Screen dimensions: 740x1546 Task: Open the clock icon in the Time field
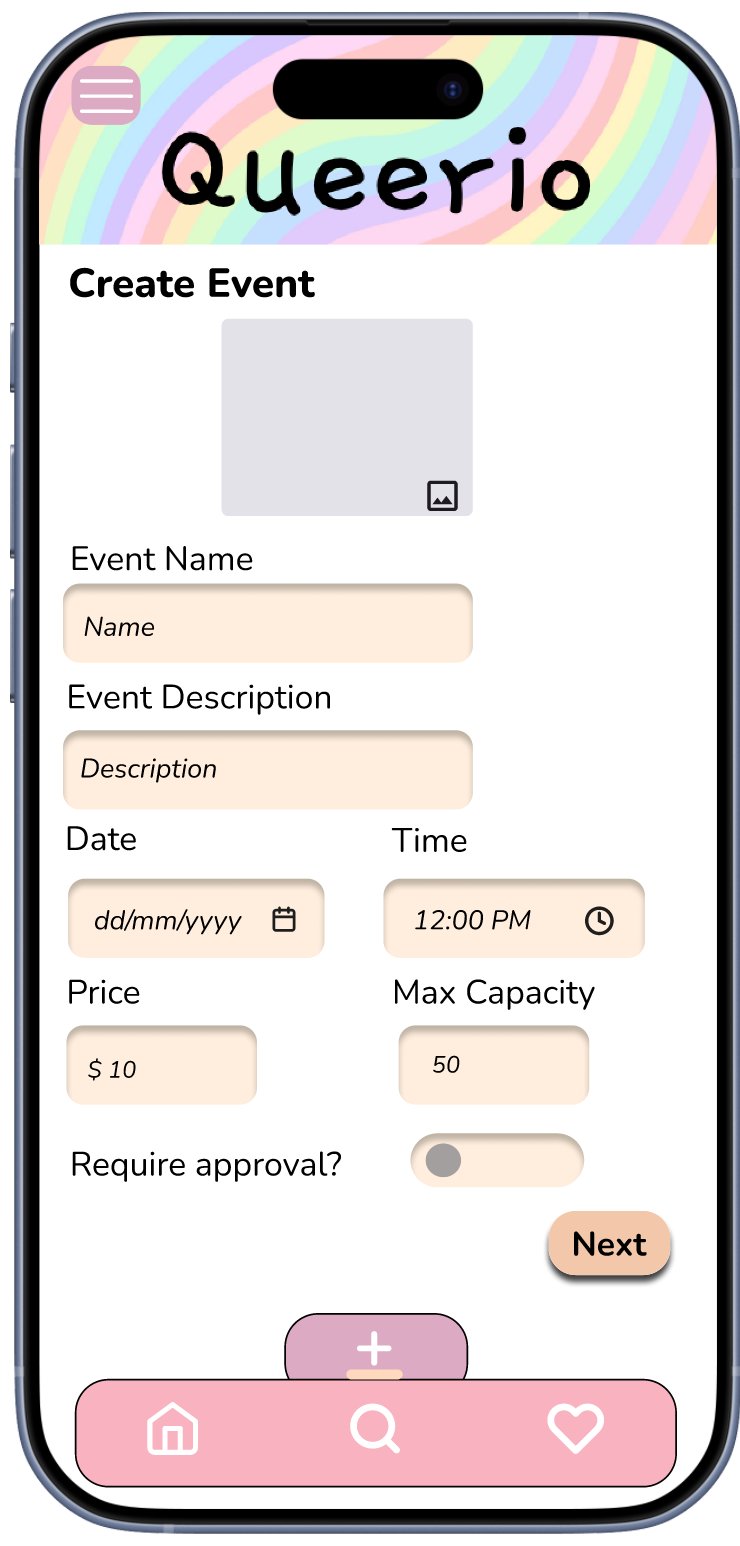pyautogui.click(x=599, y=918)
